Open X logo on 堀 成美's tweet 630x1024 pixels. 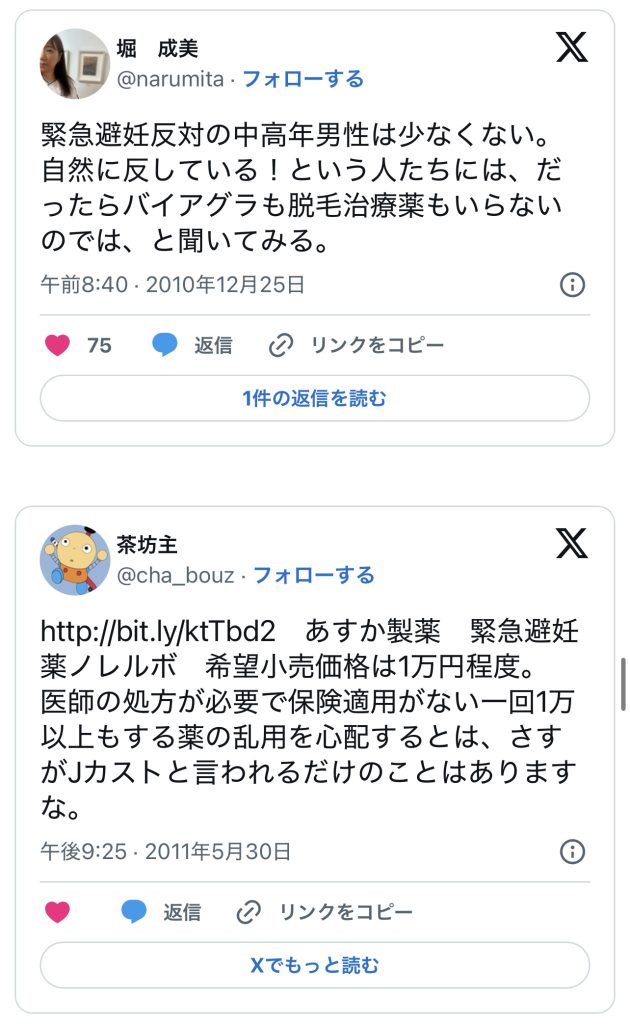pos(572,47)
